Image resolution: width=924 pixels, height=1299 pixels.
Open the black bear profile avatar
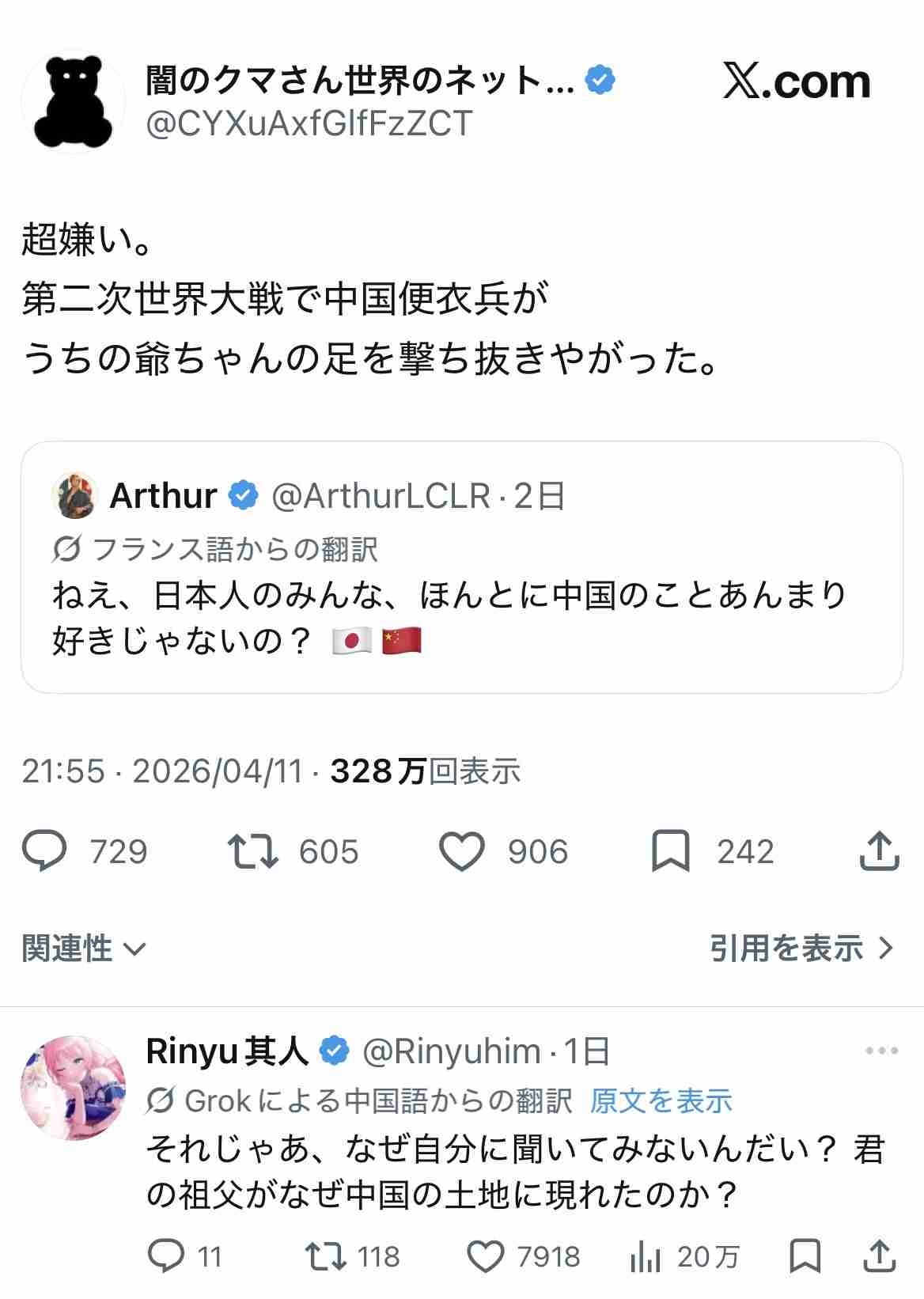[x=73, y=101]
